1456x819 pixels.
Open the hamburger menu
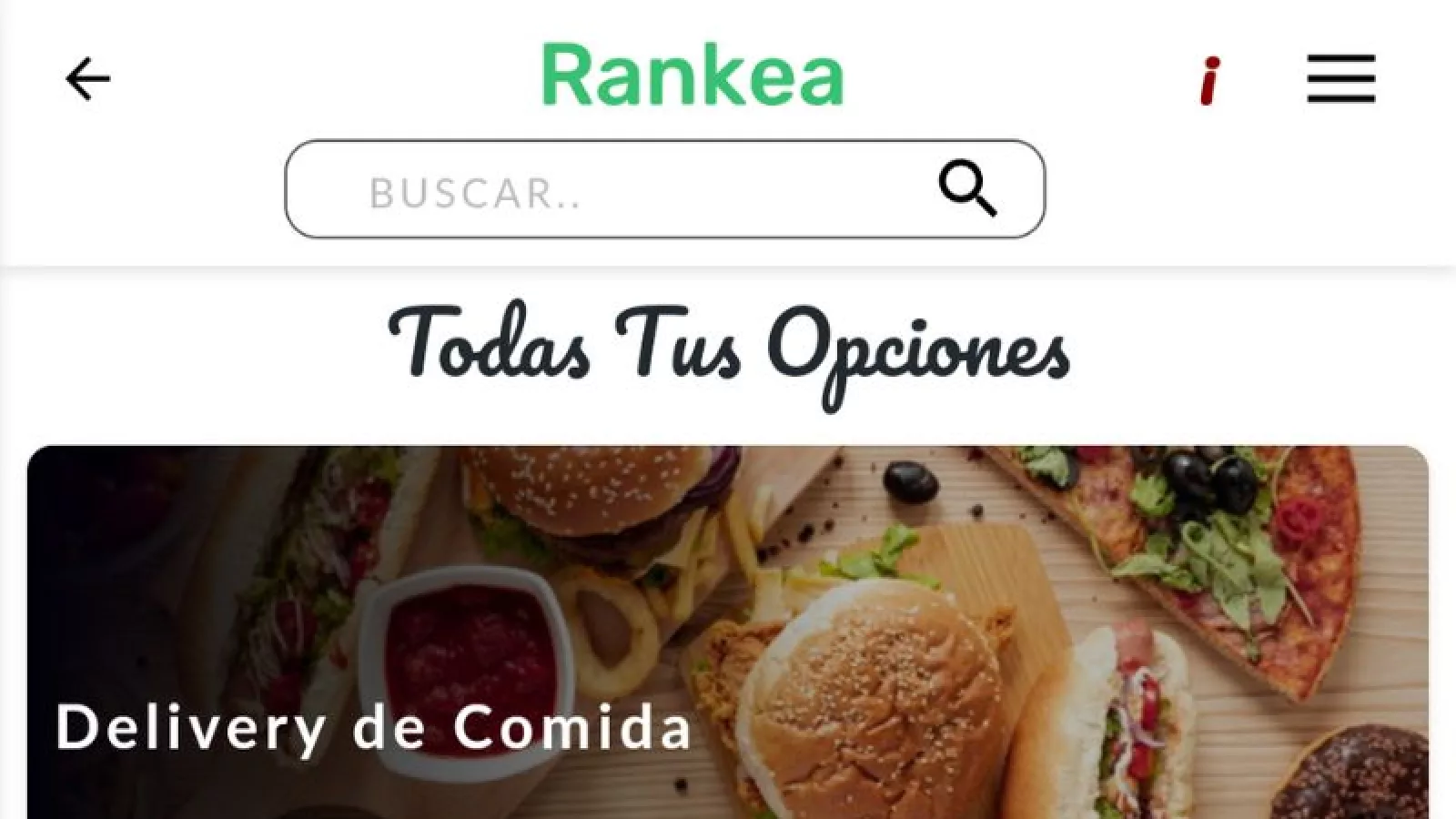[x=1340, y=78]
